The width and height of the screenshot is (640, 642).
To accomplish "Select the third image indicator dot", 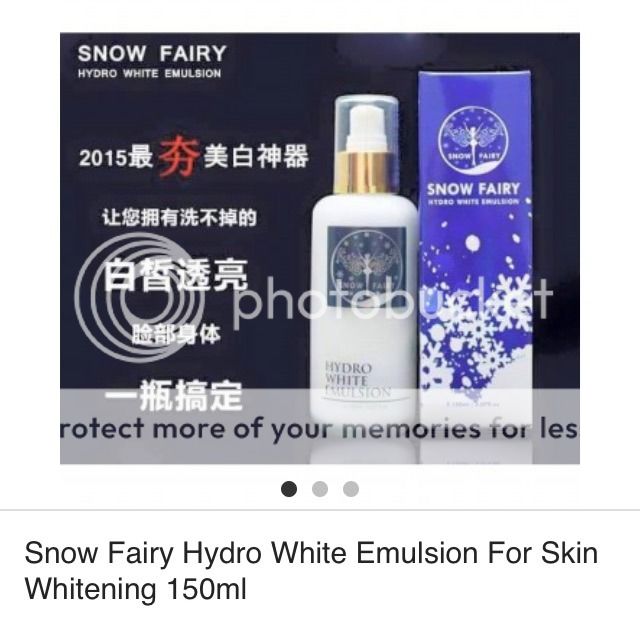I will [x=350, y=489].
